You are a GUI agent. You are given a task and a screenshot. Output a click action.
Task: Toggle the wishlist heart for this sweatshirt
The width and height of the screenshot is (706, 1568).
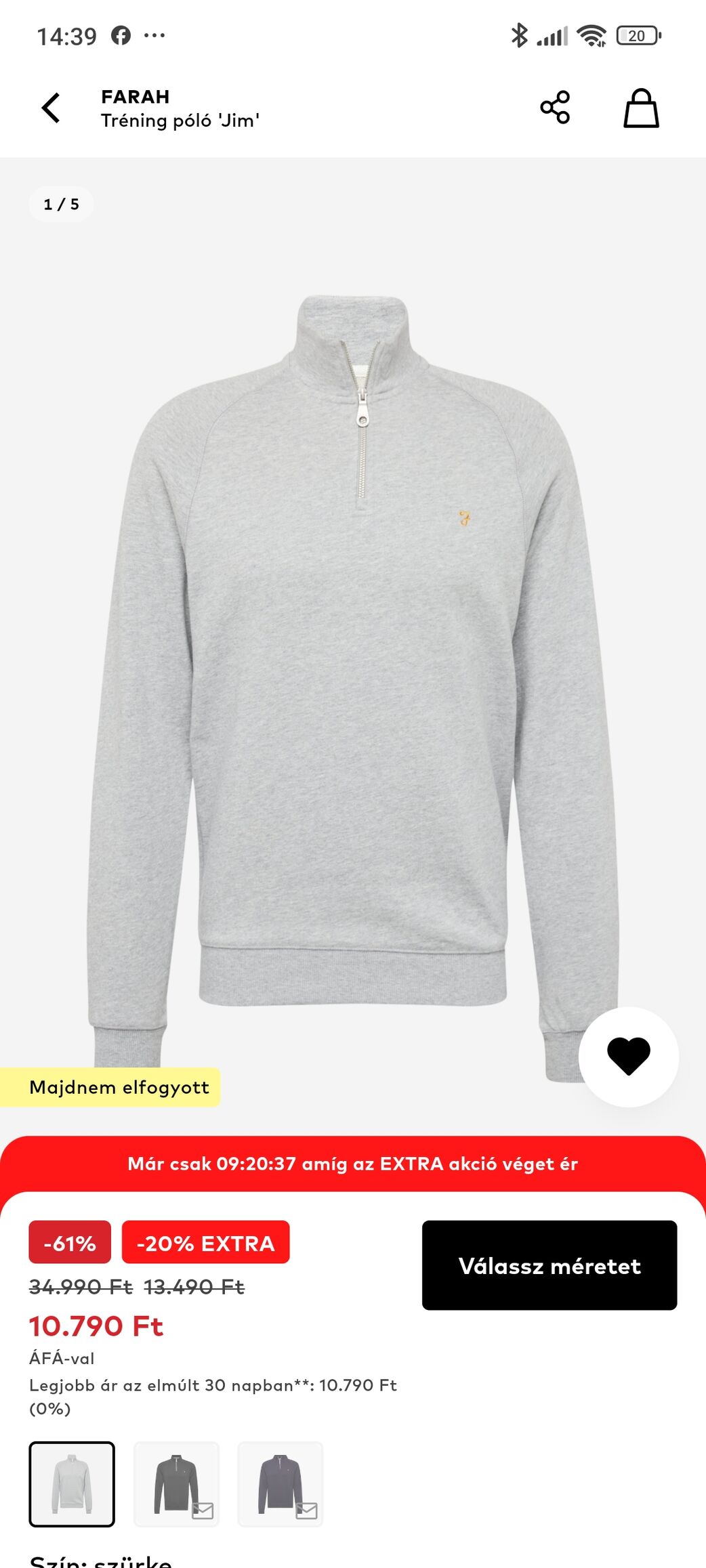click(629, 1057)
